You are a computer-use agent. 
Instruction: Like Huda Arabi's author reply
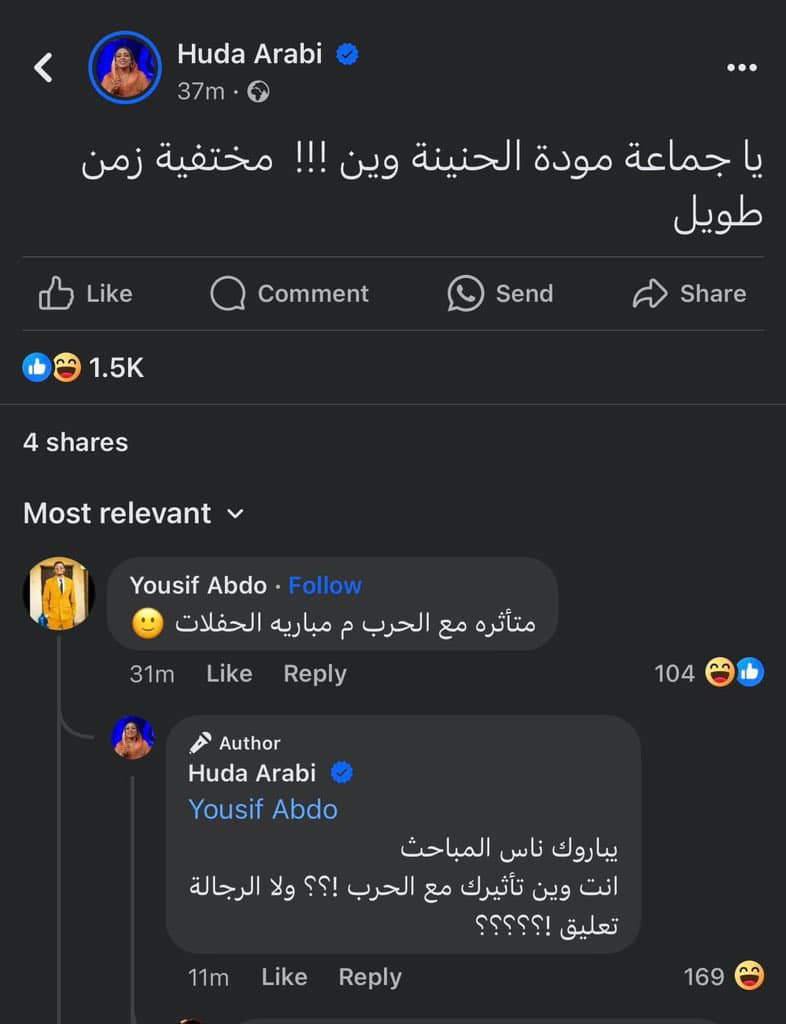click(x=284, y=977)
